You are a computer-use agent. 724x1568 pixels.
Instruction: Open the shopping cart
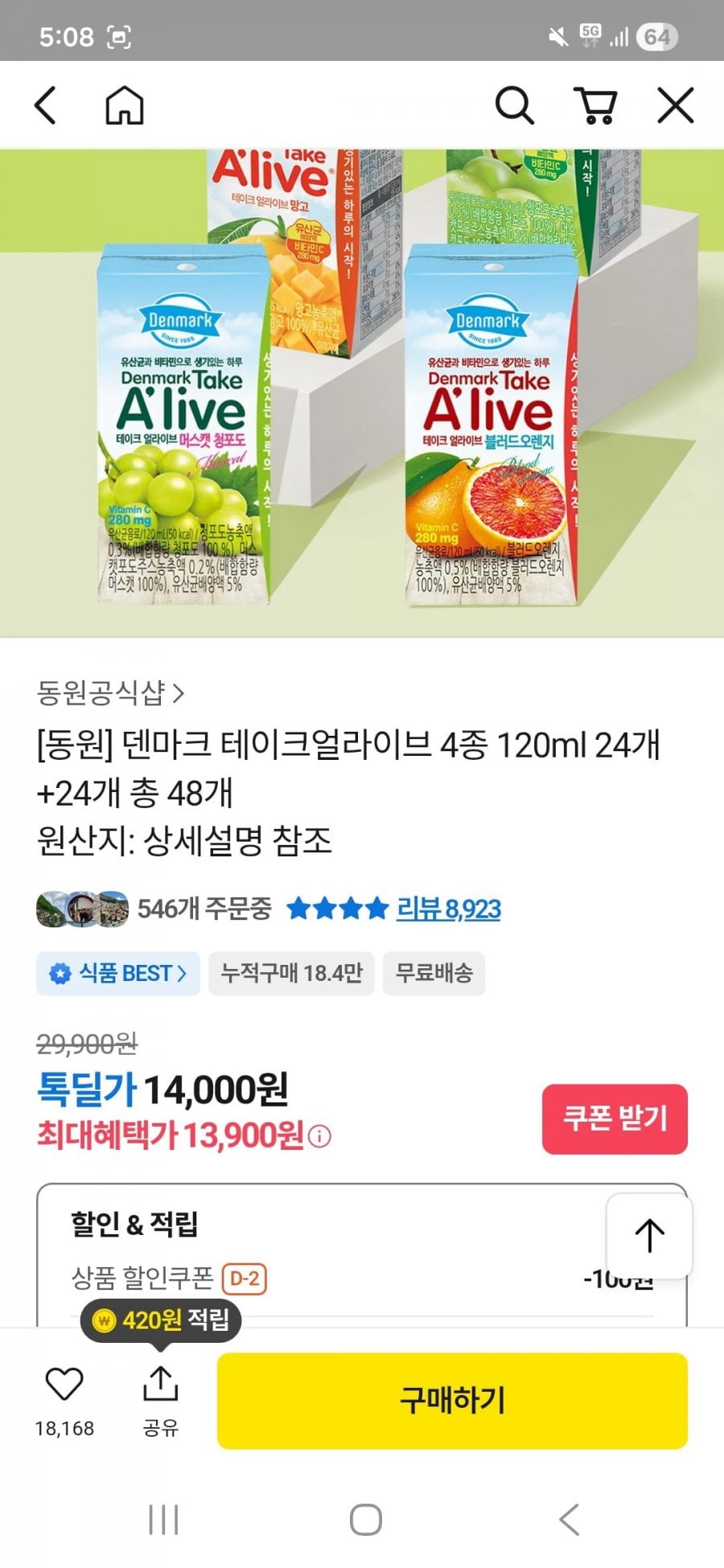(x=595, y=105)
